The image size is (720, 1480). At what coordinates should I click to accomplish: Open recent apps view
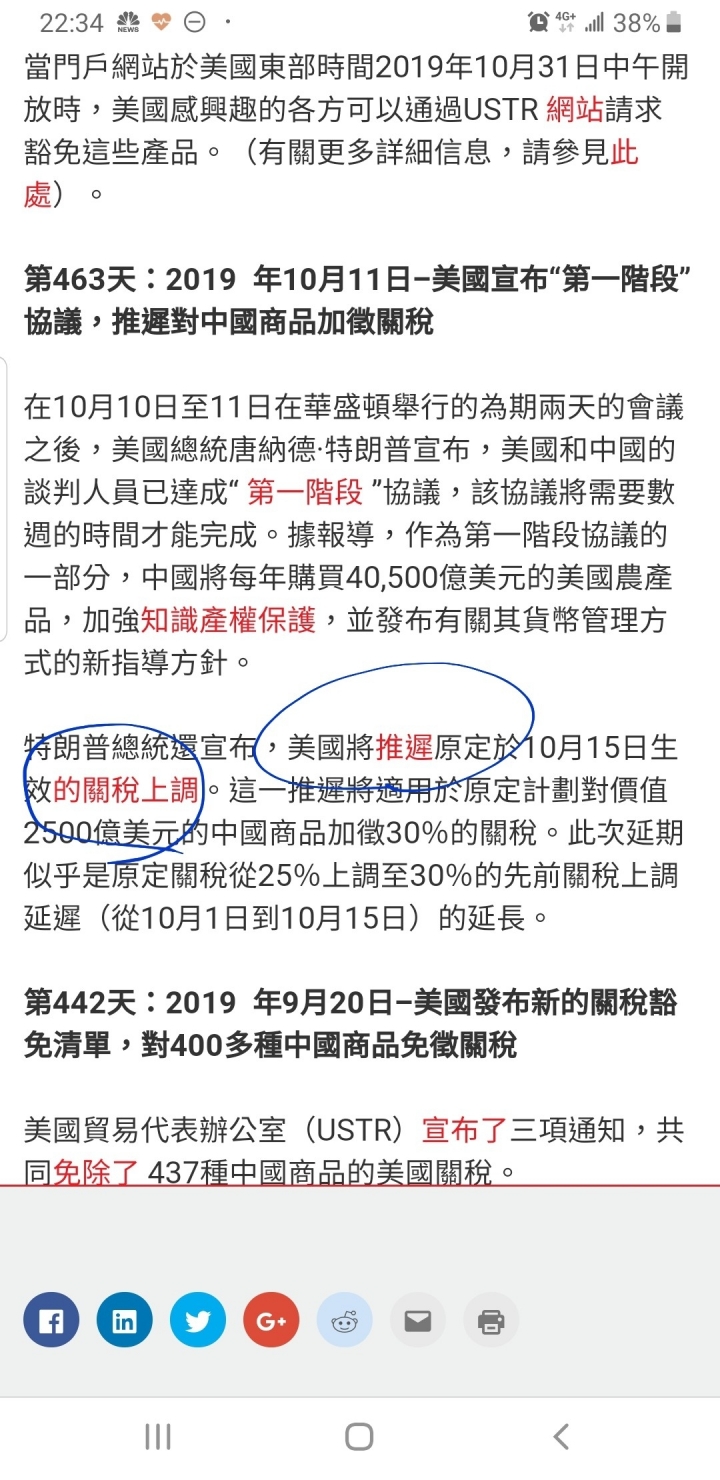click(x=158, y=1437)
